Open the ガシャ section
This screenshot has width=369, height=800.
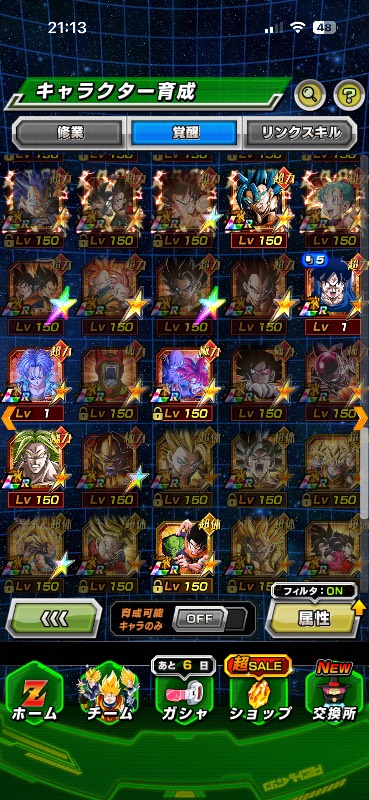coord(184,693)
